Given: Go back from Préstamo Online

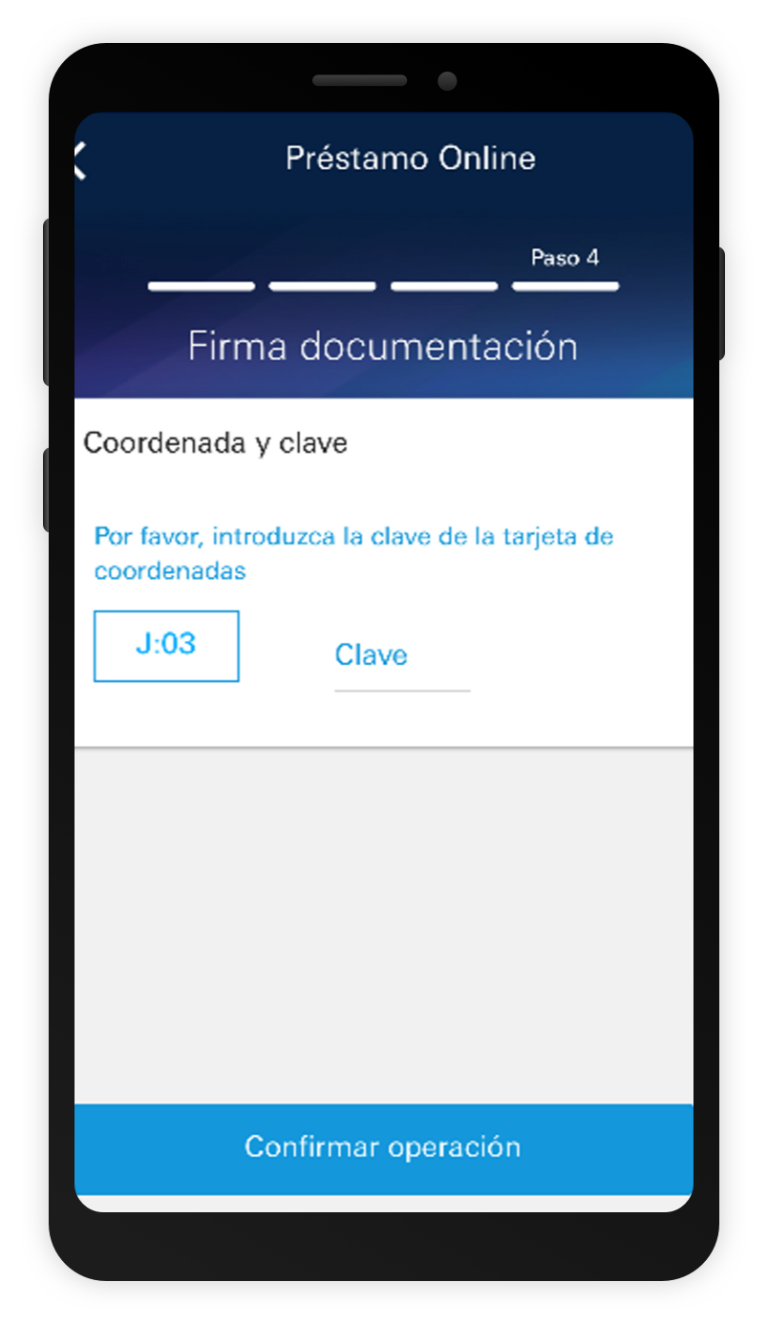Looking at the screenshot, I should [x=82, y=160].
